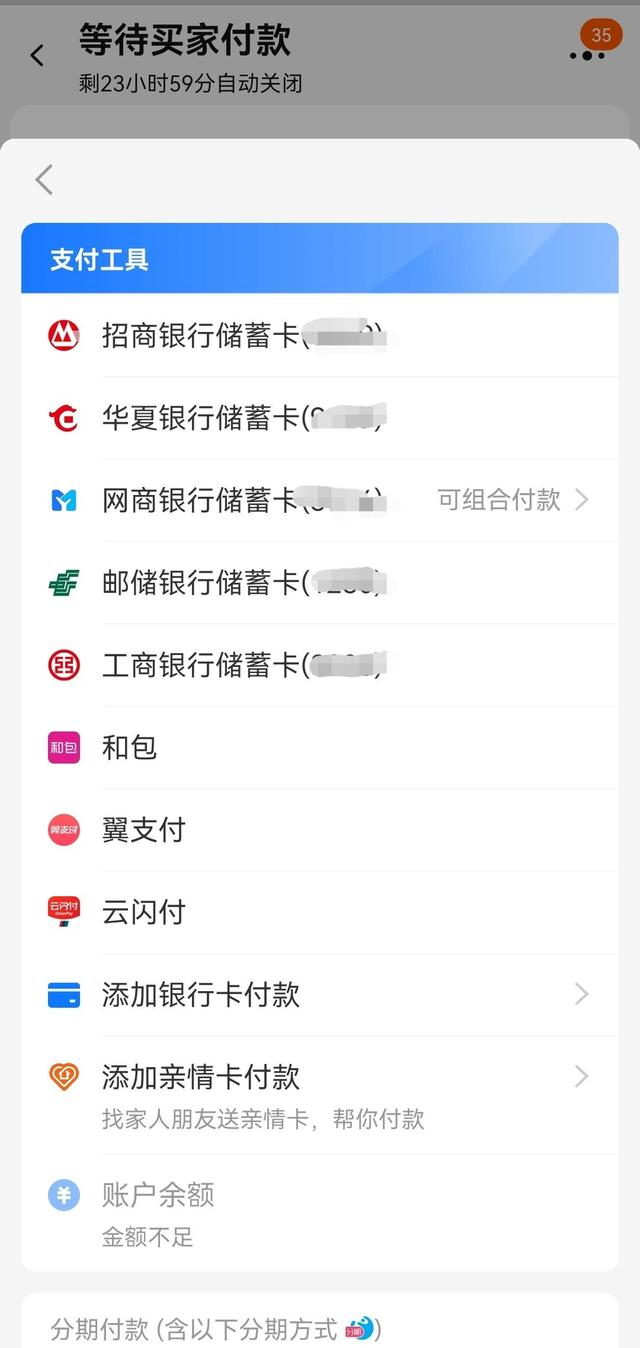The width and height of the screenshot is (640, 1348).
Task: Pick 网商银行储蓄卡 with combined payment
Action: (320, 500)
